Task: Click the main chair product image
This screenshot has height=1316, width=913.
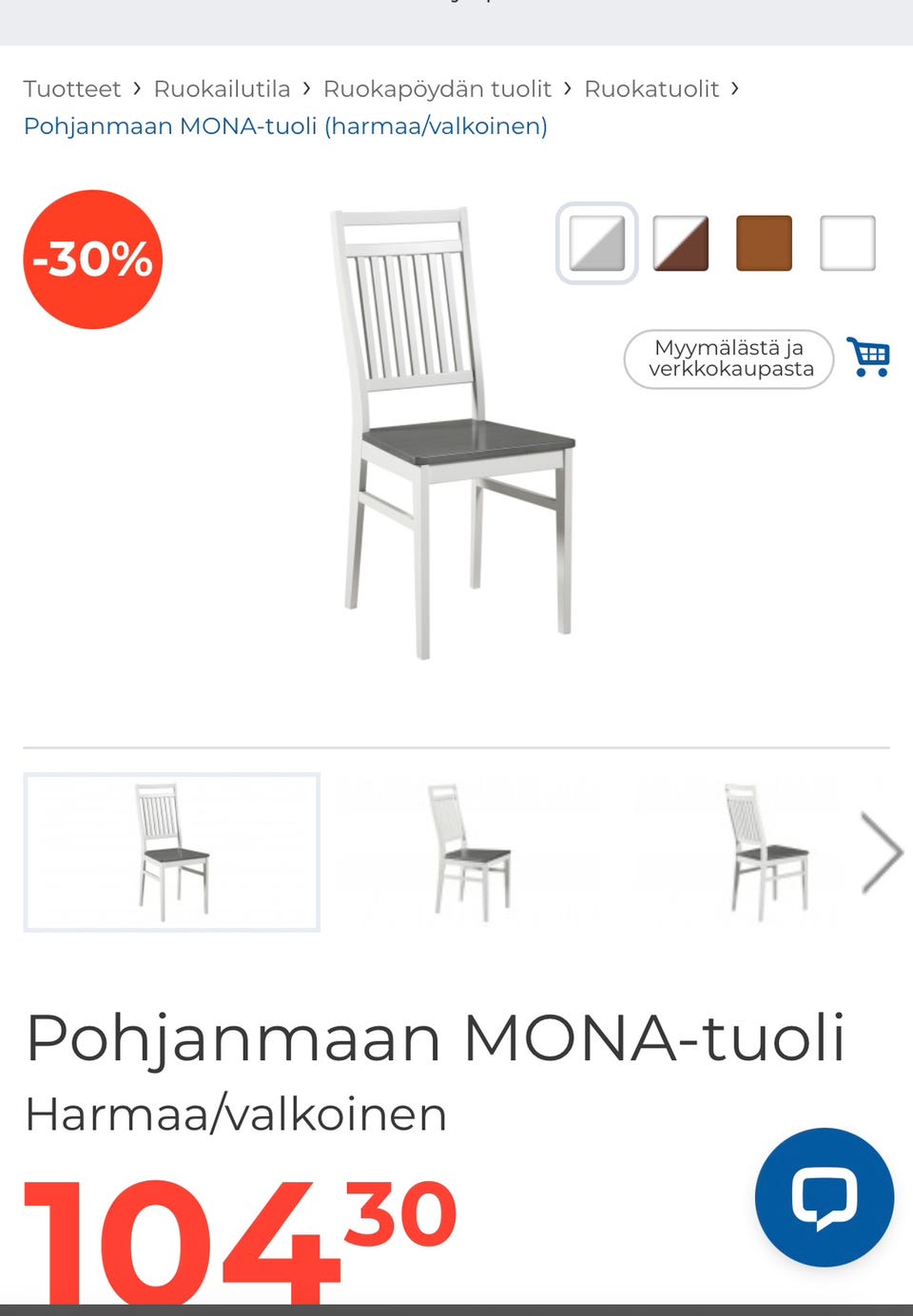Action: pyautogui.click(x=456, y=428)
